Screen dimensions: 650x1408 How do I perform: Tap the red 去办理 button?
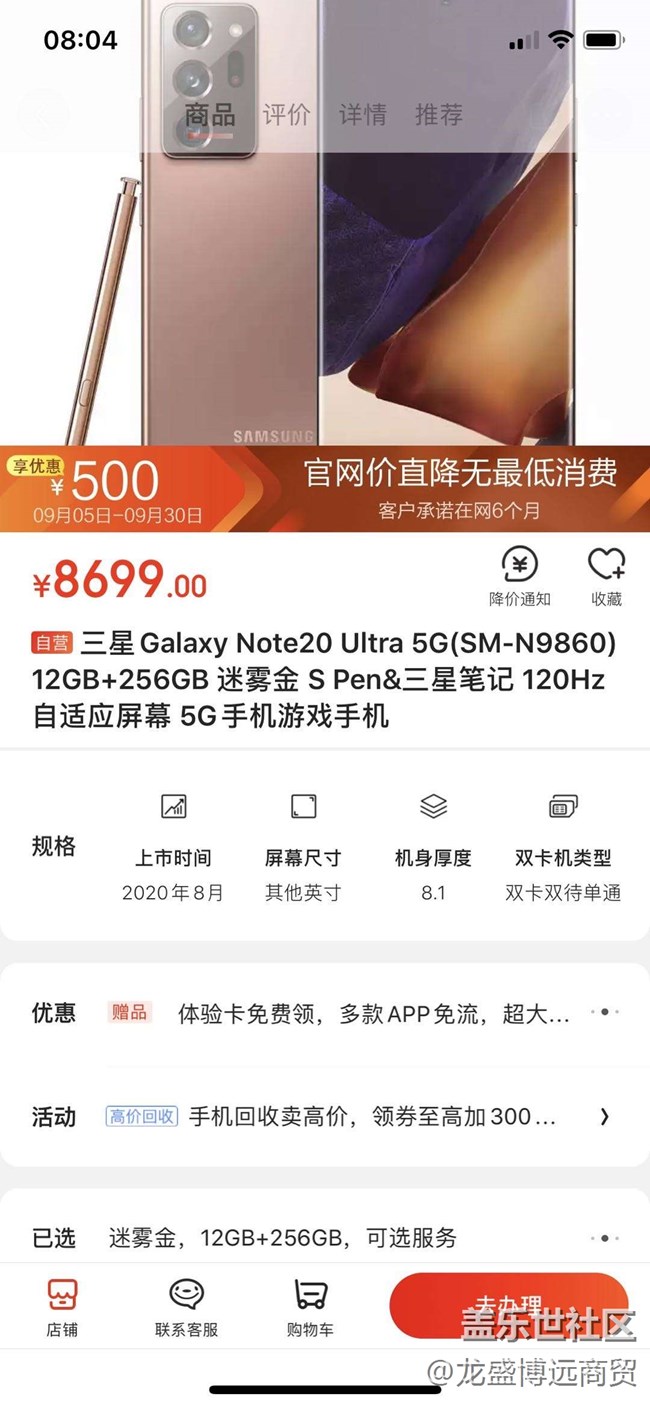[508, 1305]
